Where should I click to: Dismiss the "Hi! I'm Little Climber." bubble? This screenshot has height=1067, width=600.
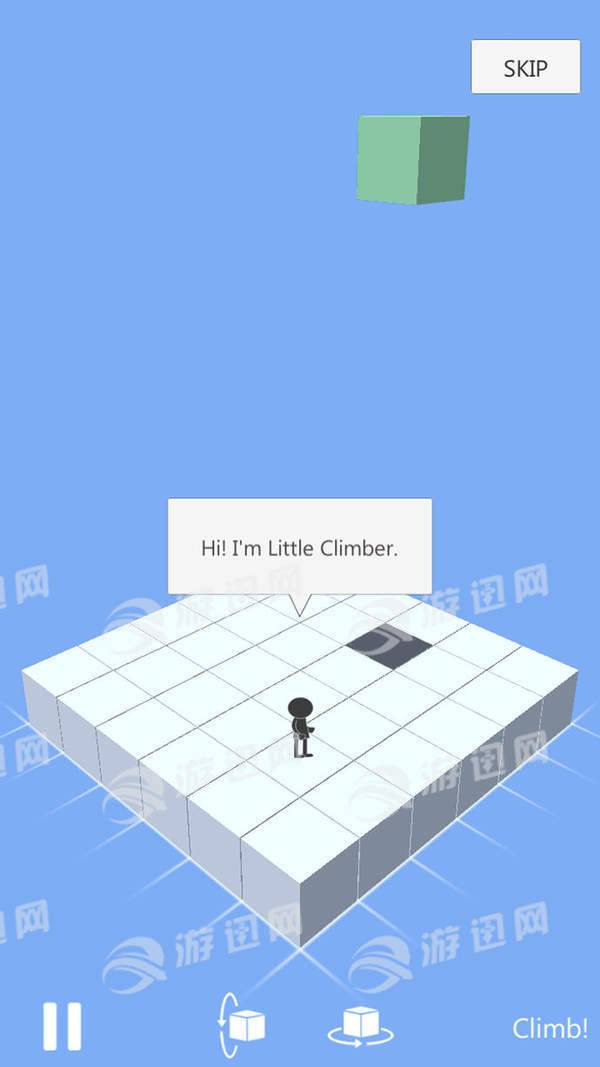tap(299, 548)
